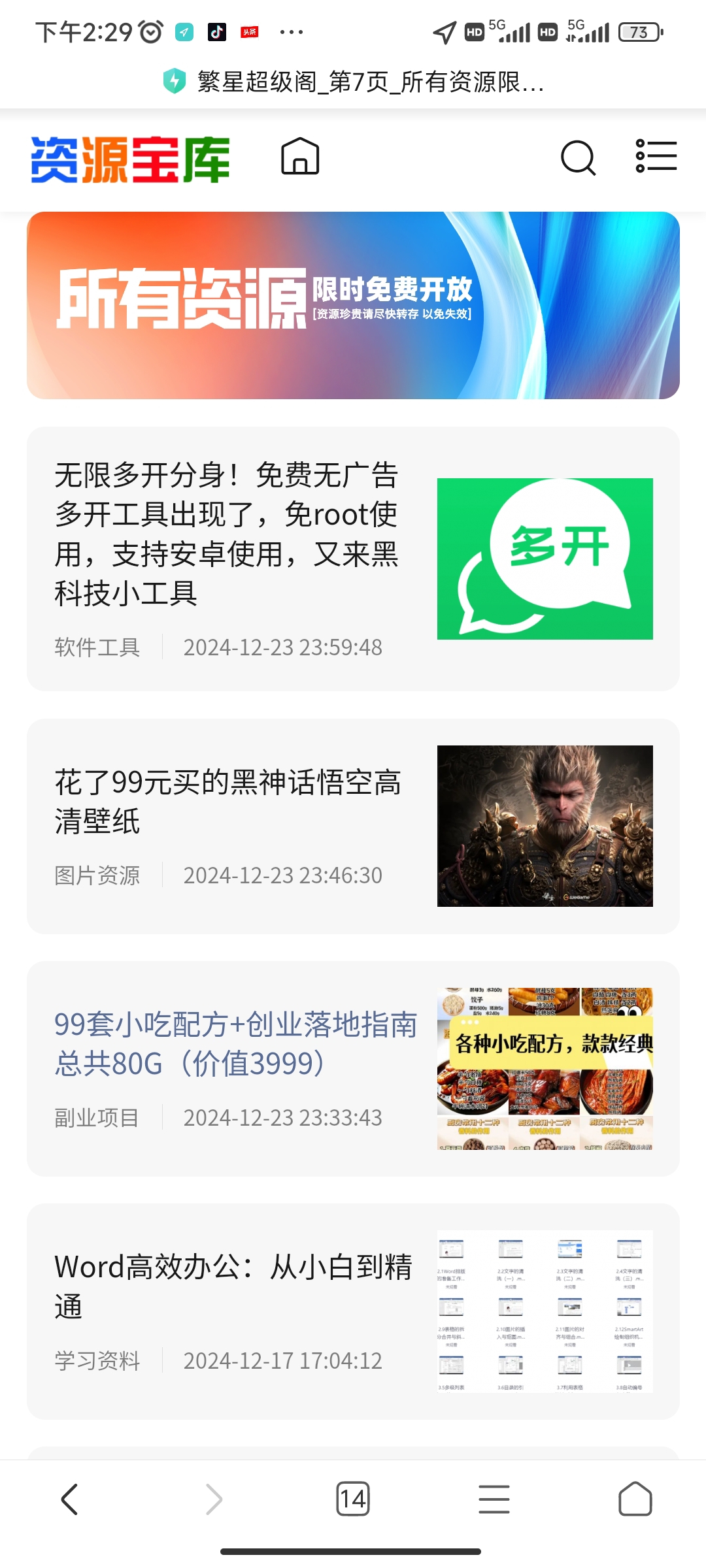Open the browser menu in bottom bar
The width and height of the screenshot is (706, 1568).
coord(494,1499)
